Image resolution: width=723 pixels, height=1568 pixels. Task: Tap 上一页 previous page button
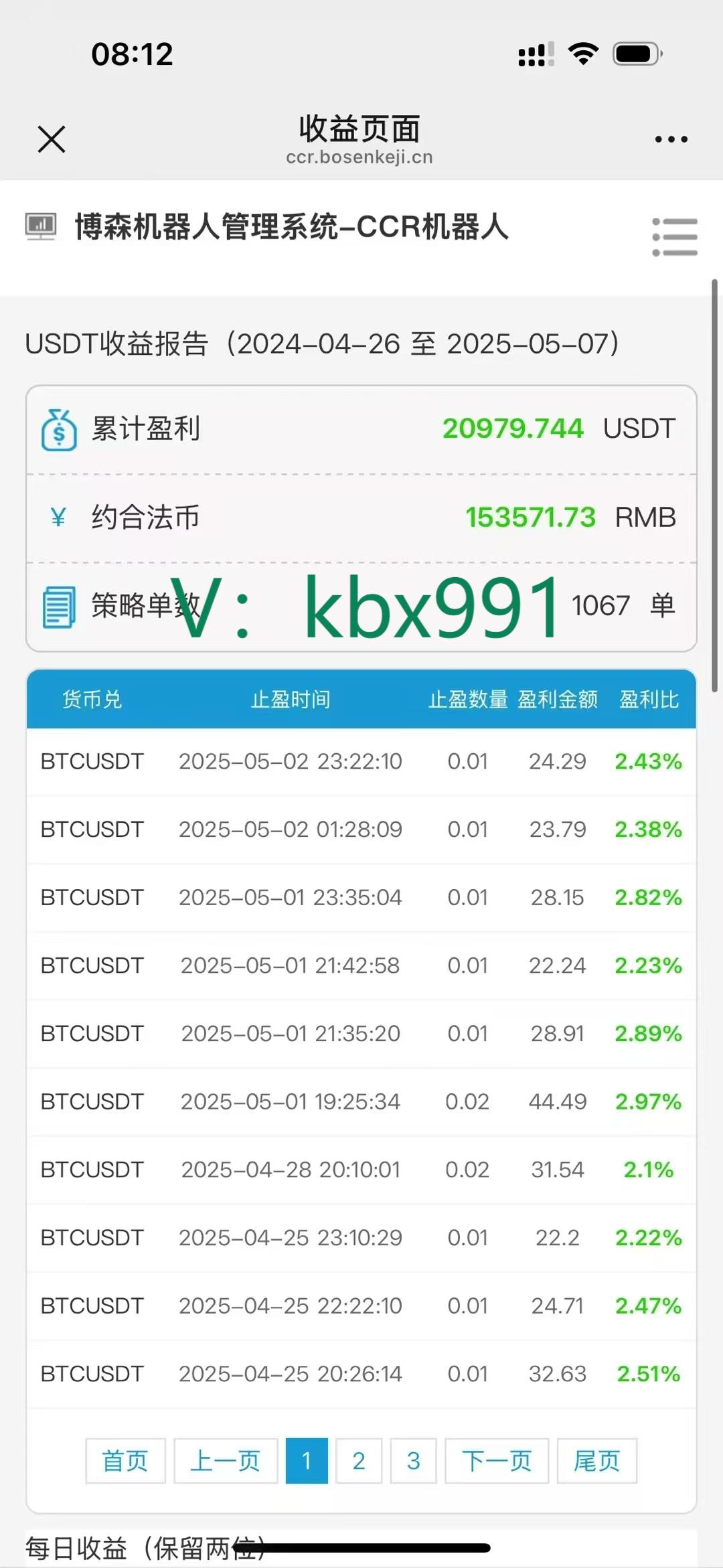coord(226,1461)
